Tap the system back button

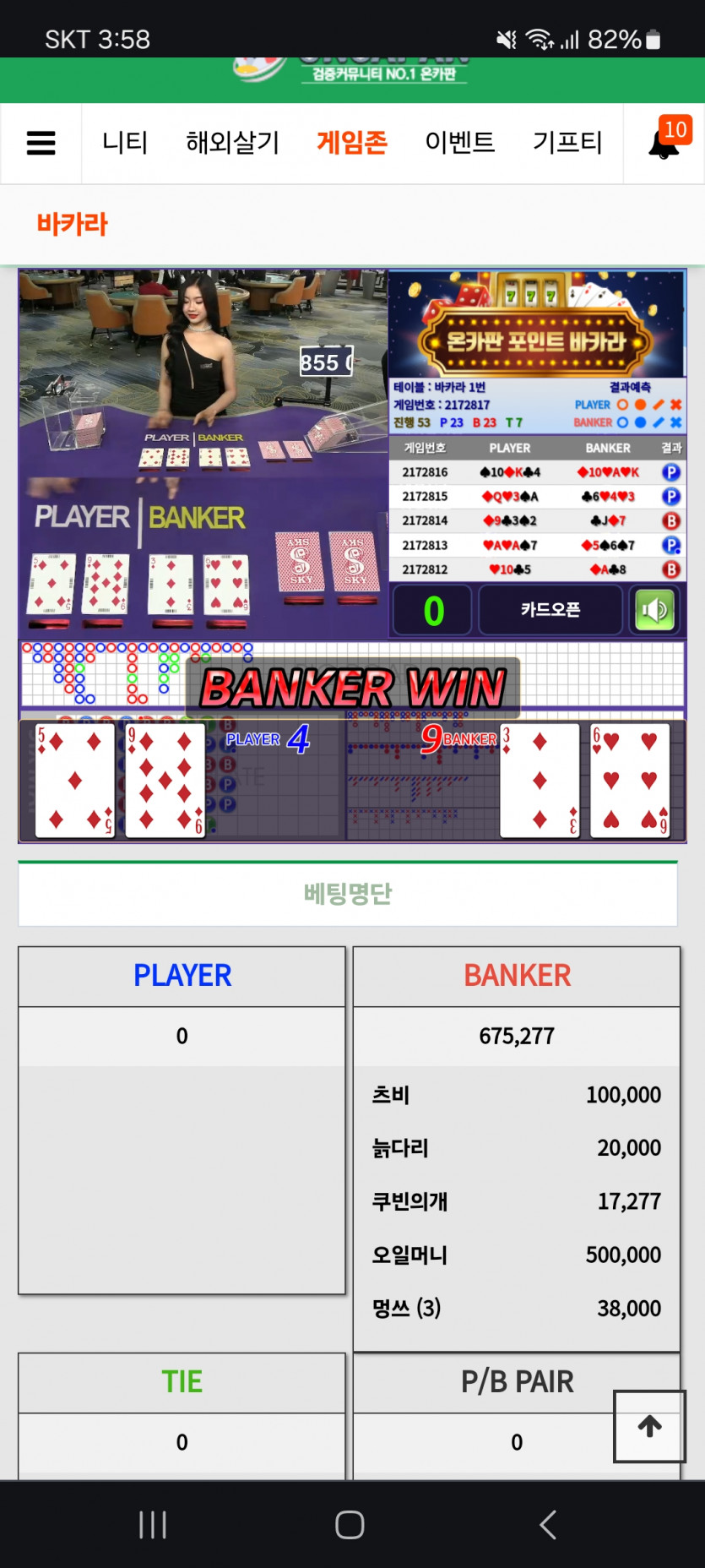[548, 1525]
